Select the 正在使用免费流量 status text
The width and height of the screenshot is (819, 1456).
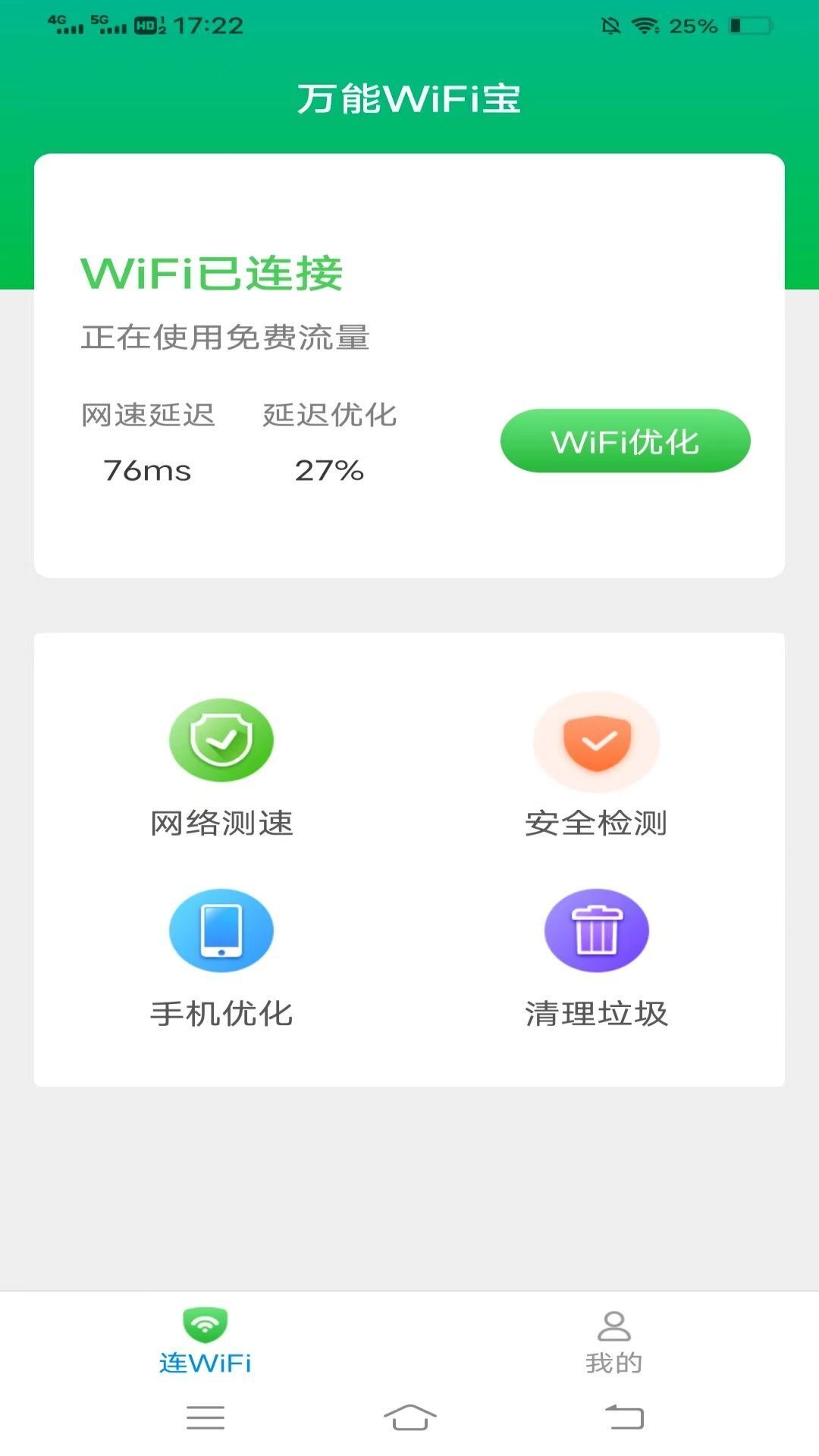click(x=226, y=339)
